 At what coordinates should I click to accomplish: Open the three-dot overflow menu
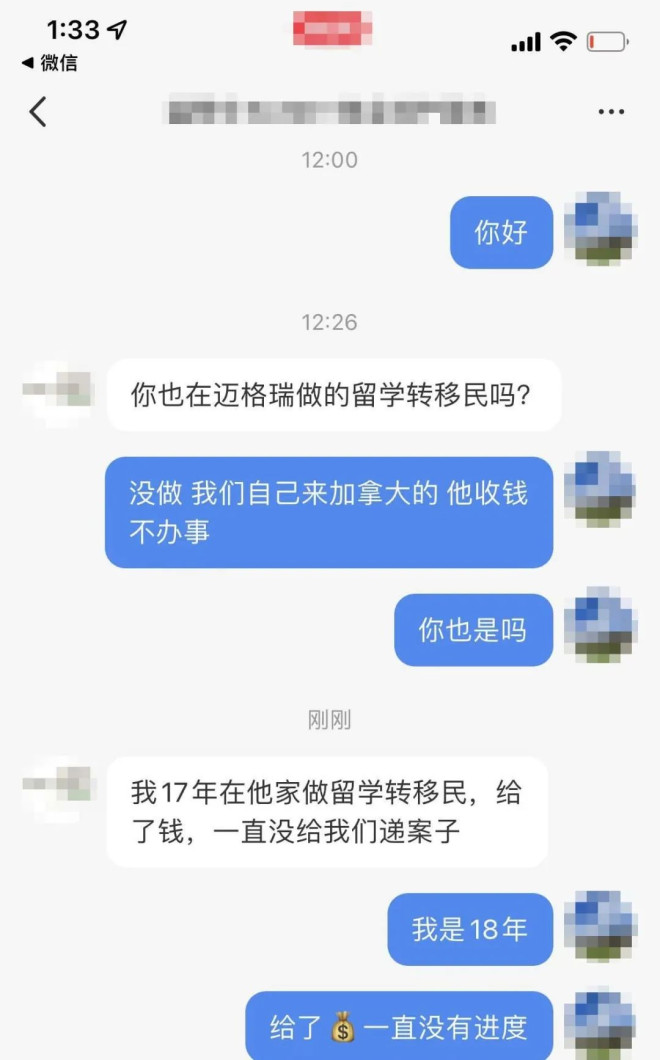[611, 112]
